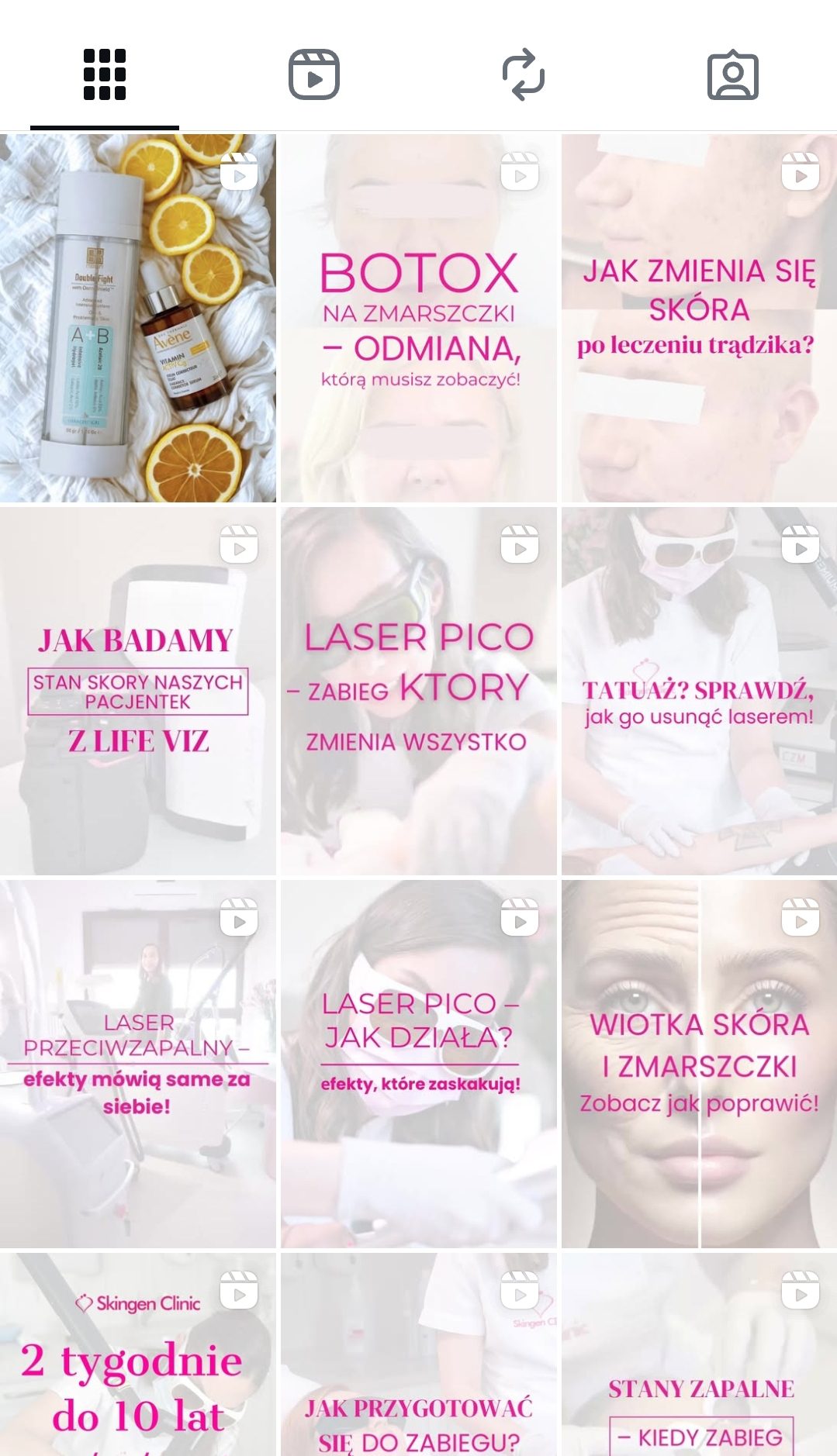This screenshot has height=1456, width=837.
Task: Click the reel badge on the tattoo removal post
Action: (801, 543)
